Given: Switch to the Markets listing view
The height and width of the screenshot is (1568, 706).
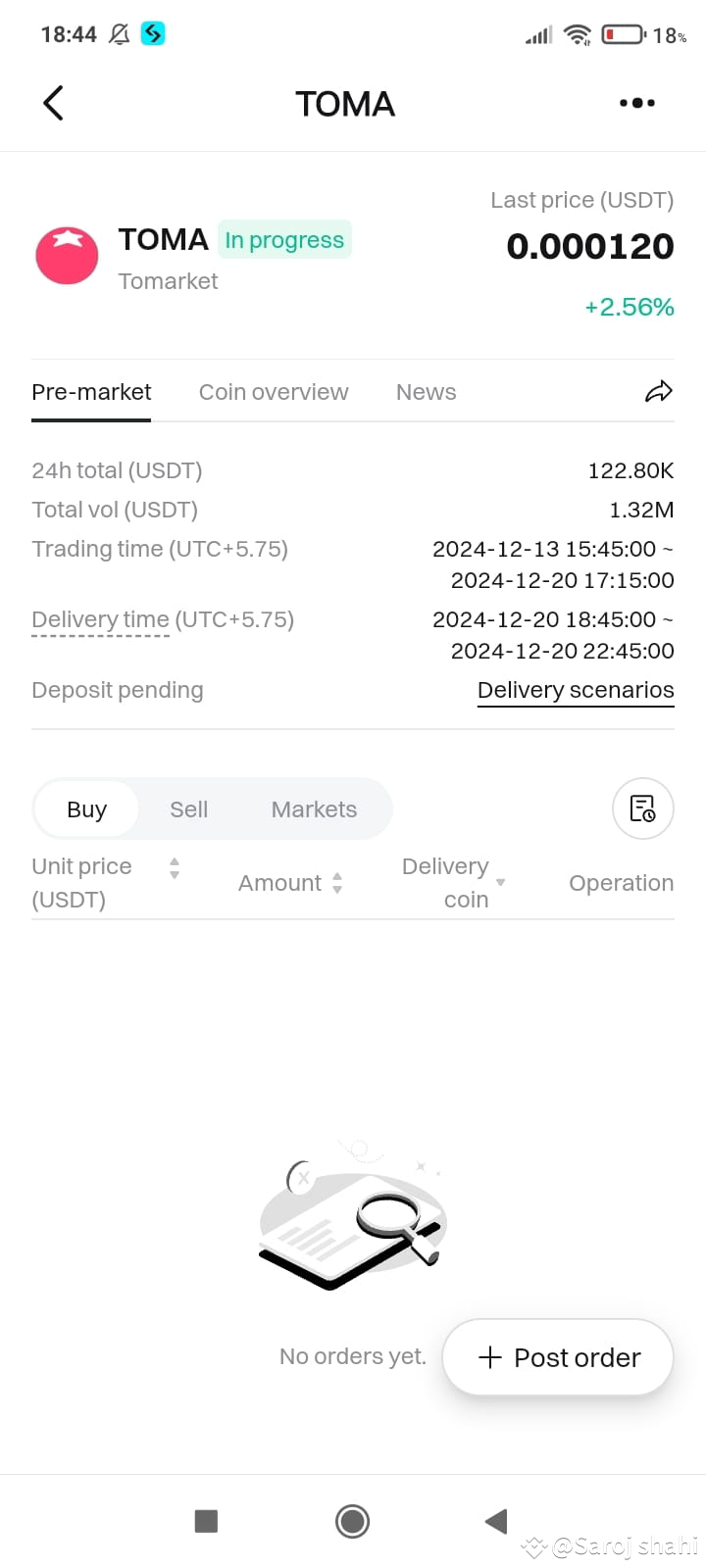Looking at the screenshot, I should click(x=314, y=808).
